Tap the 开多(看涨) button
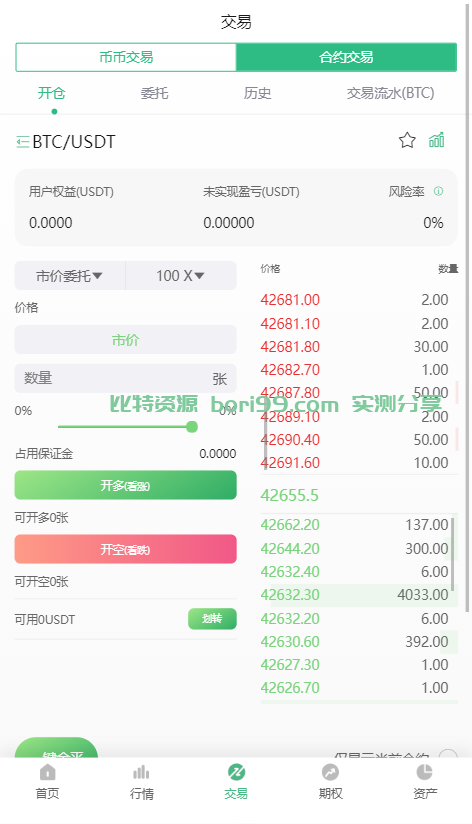Viewport: 472px width, 824px height. point(126,485)
